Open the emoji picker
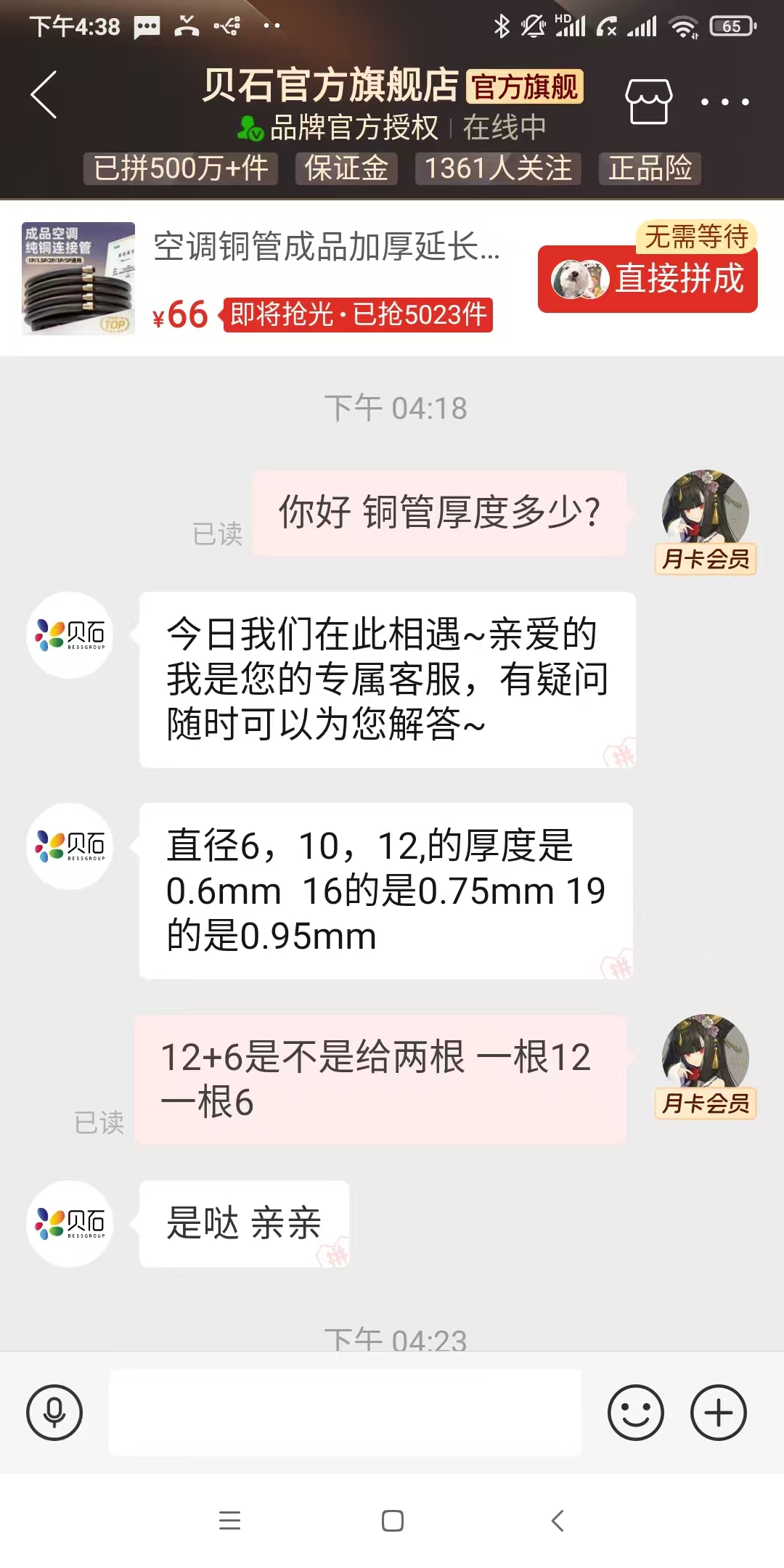This screenshot has width=784, height=1568. click(x=635, y=1413)
